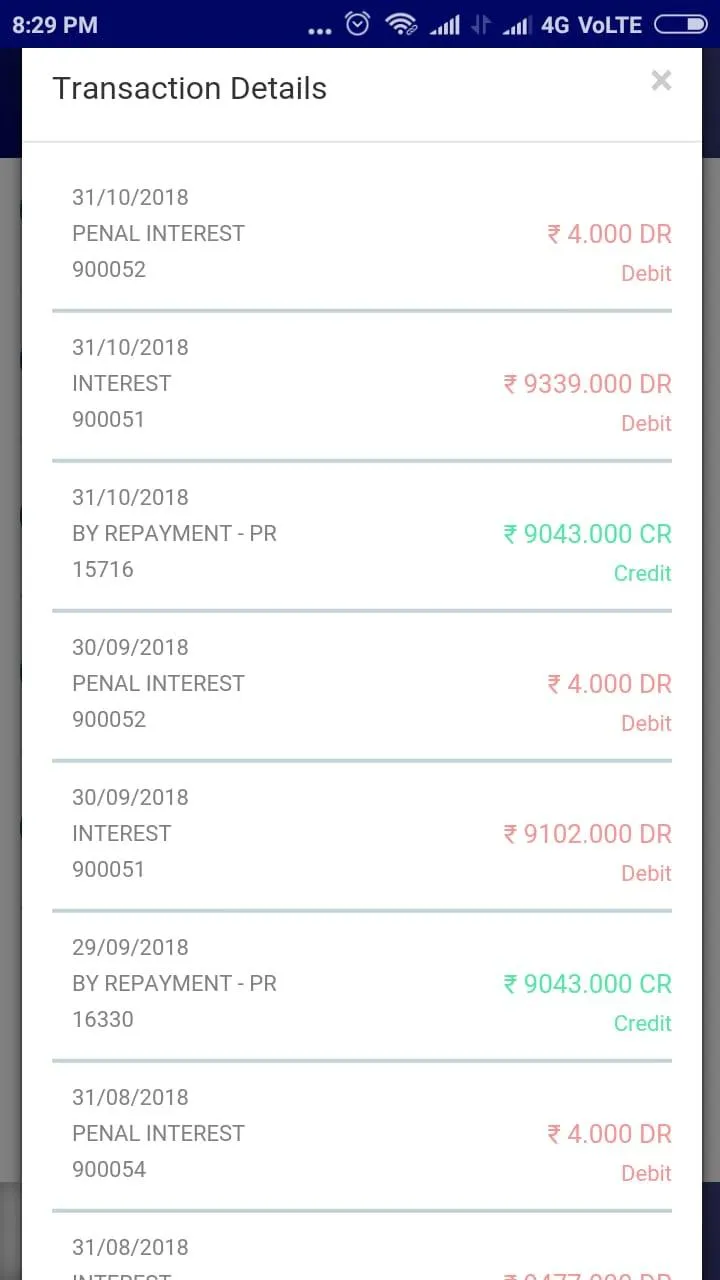Tap the BY REPAYMENT - PR credit of 9043.000
The image size is (720, 1280).
[x=360, y=533]
